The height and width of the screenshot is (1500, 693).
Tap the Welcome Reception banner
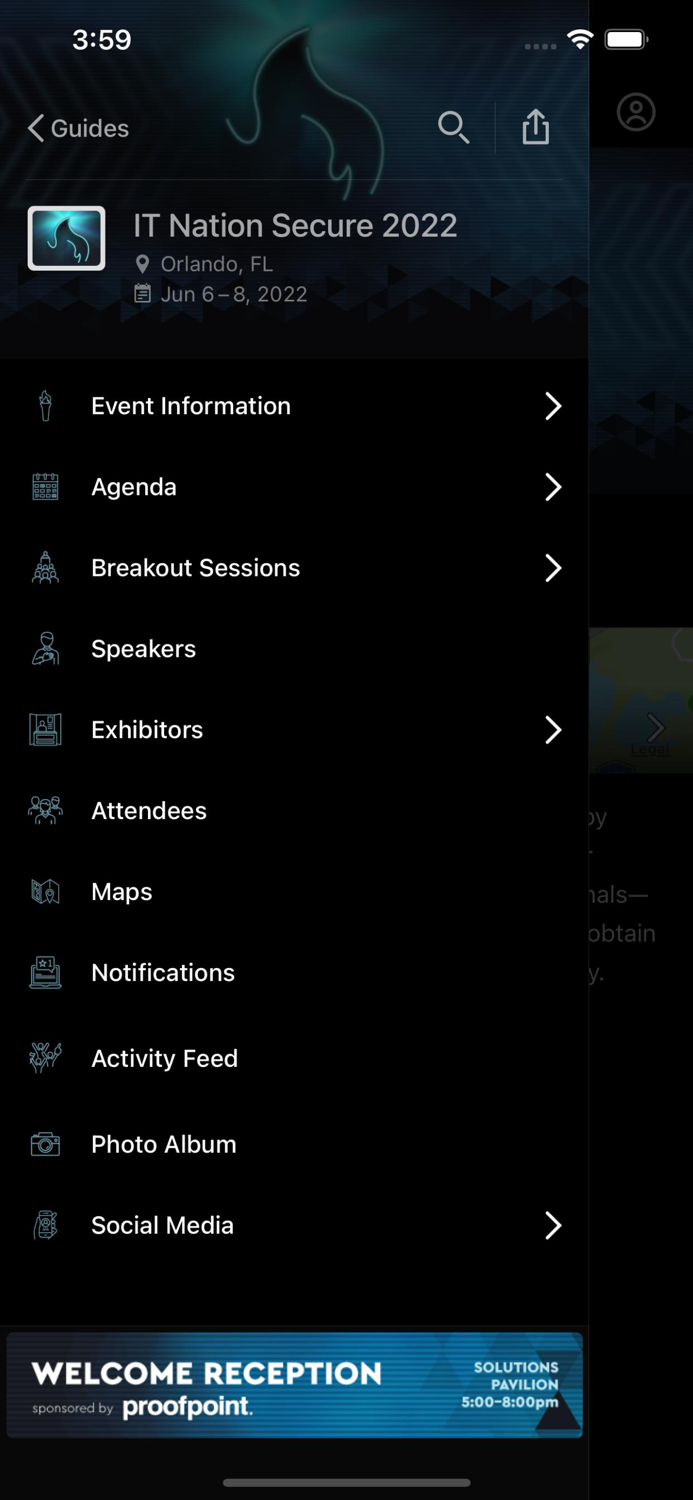(x=294, y=1385)
